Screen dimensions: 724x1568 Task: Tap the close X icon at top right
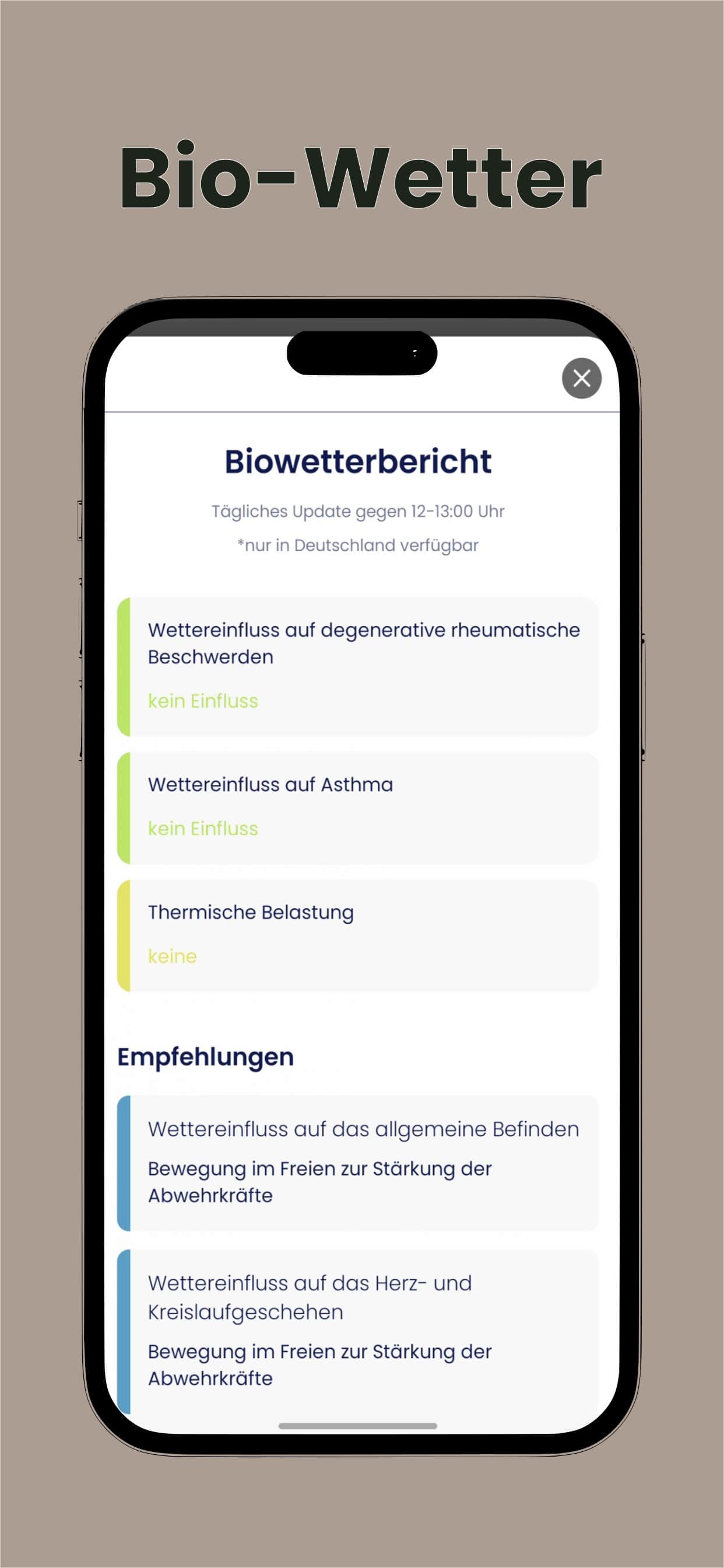click(581, 379)
